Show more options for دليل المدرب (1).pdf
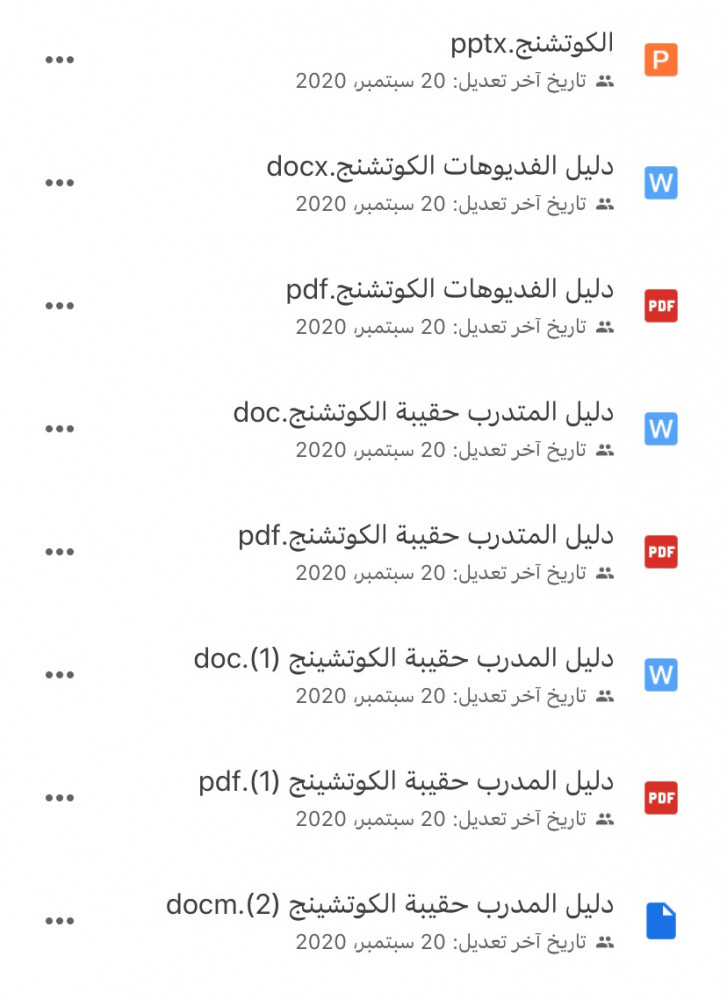Image resolution: width=727 pixels, height=1000 pixels. (60, 798)
